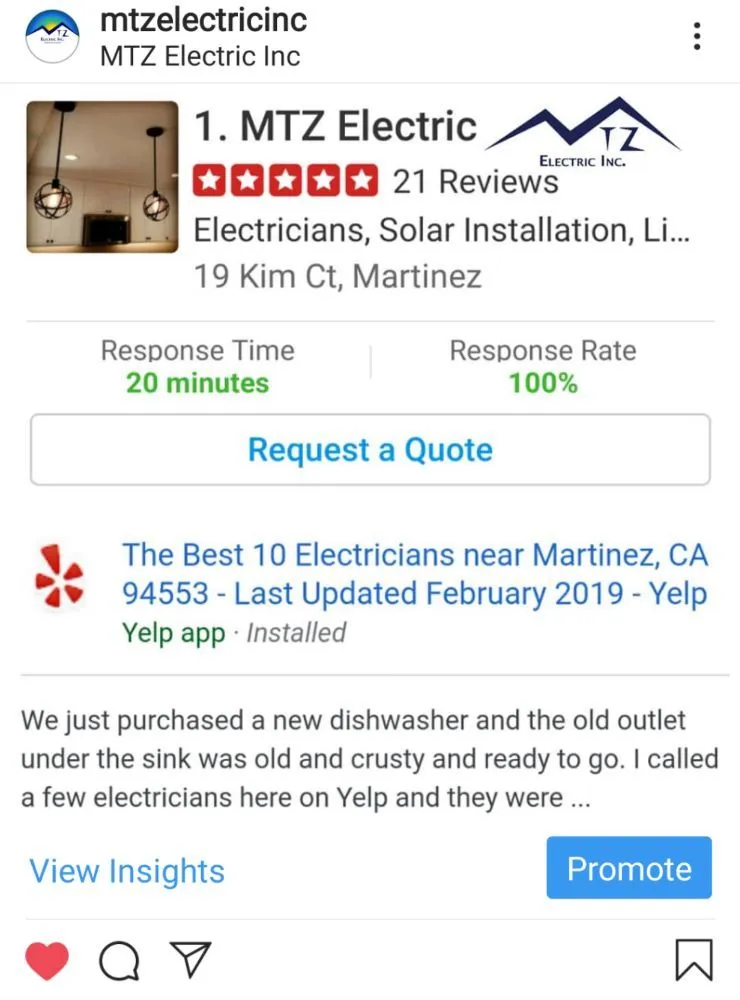Click the Yelp logo icon
The height and width of the screenshot is (1000, 740).
click(x=58, y=576)
